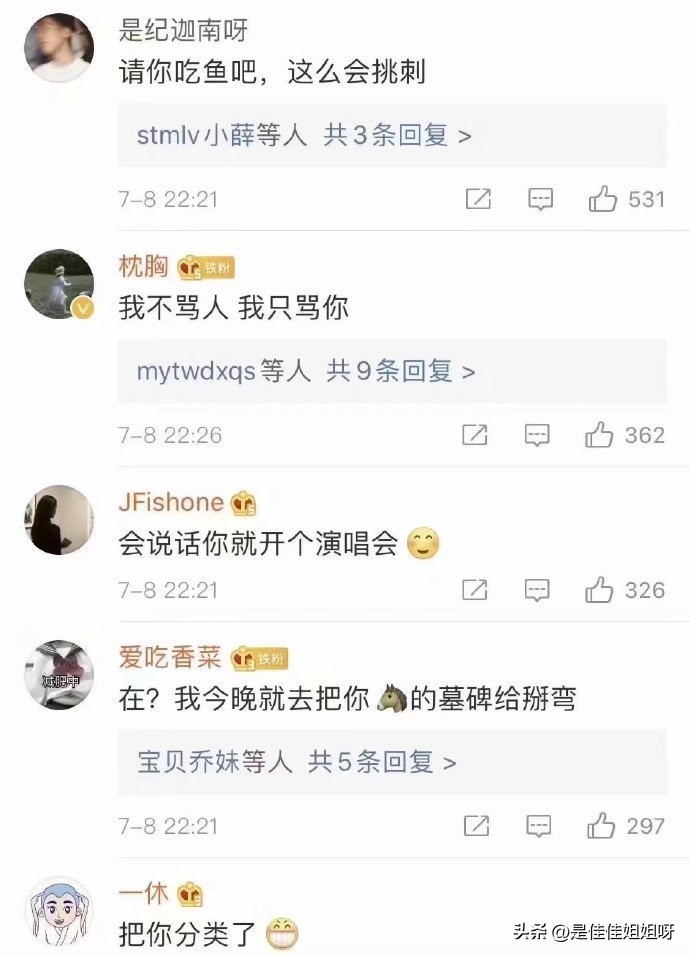
Task: Reply to JFishone's comment
Action: pos(538,590)
